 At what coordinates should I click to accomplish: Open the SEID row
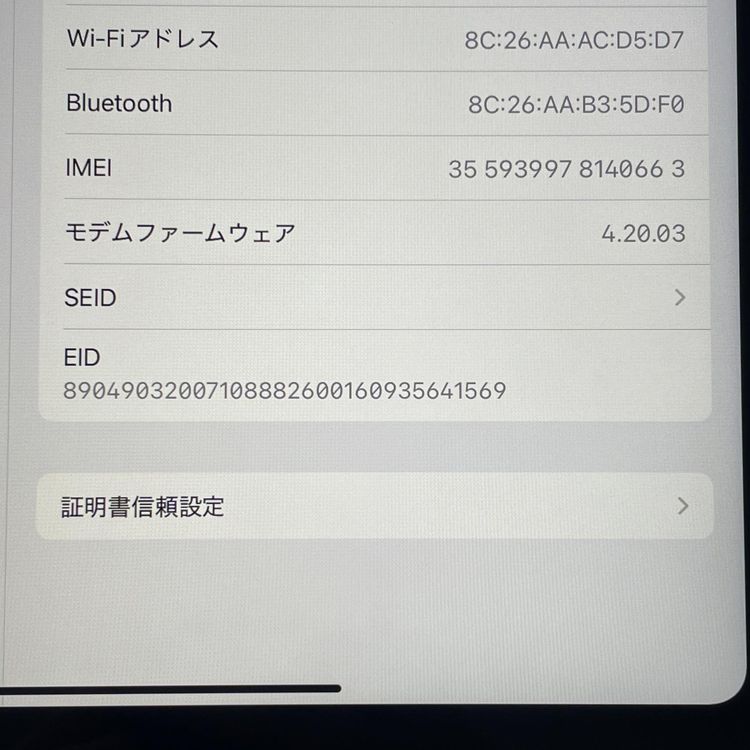point(375,297)
